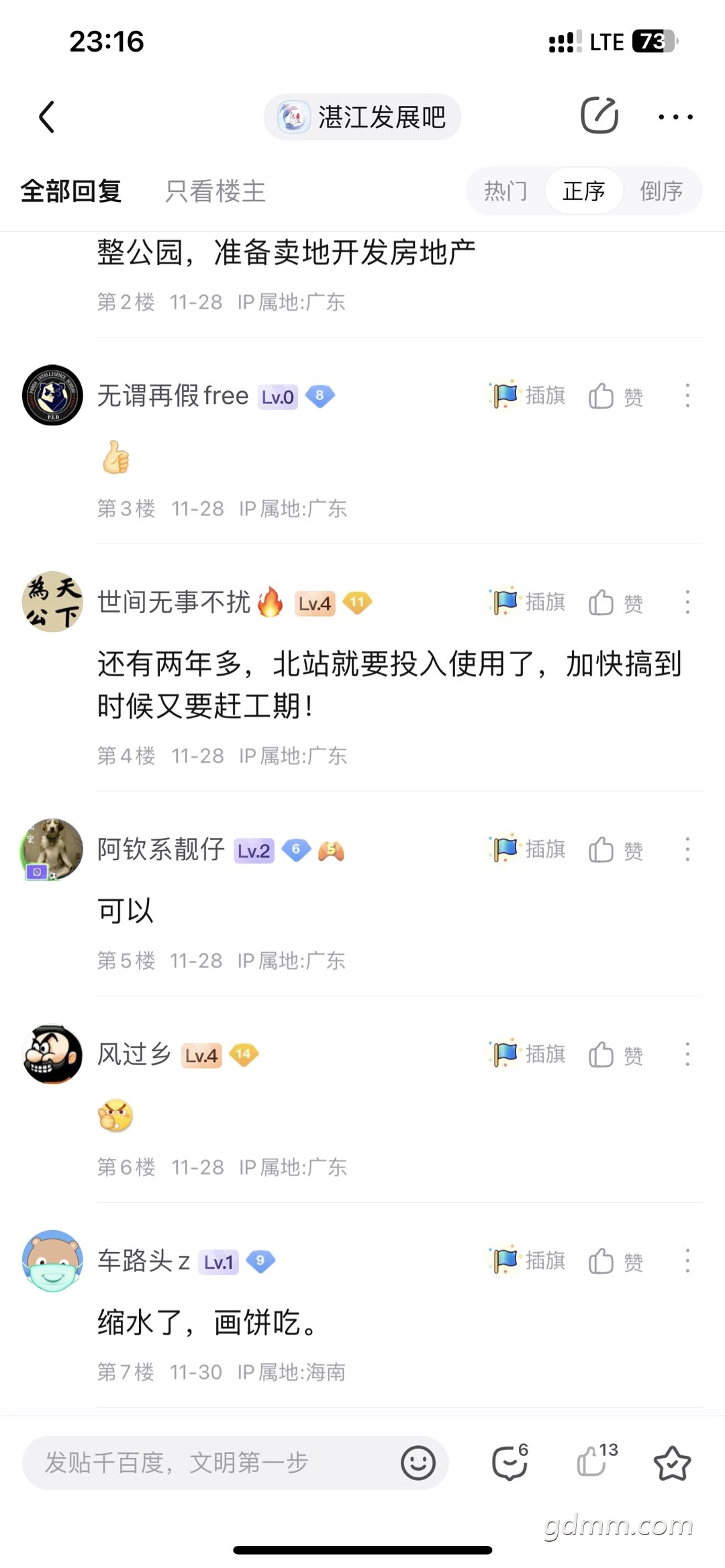Screen dimensions: 725x1568
Task: Select 倒序 reply order
Action: pyautogui.click(x=661, y=191)
